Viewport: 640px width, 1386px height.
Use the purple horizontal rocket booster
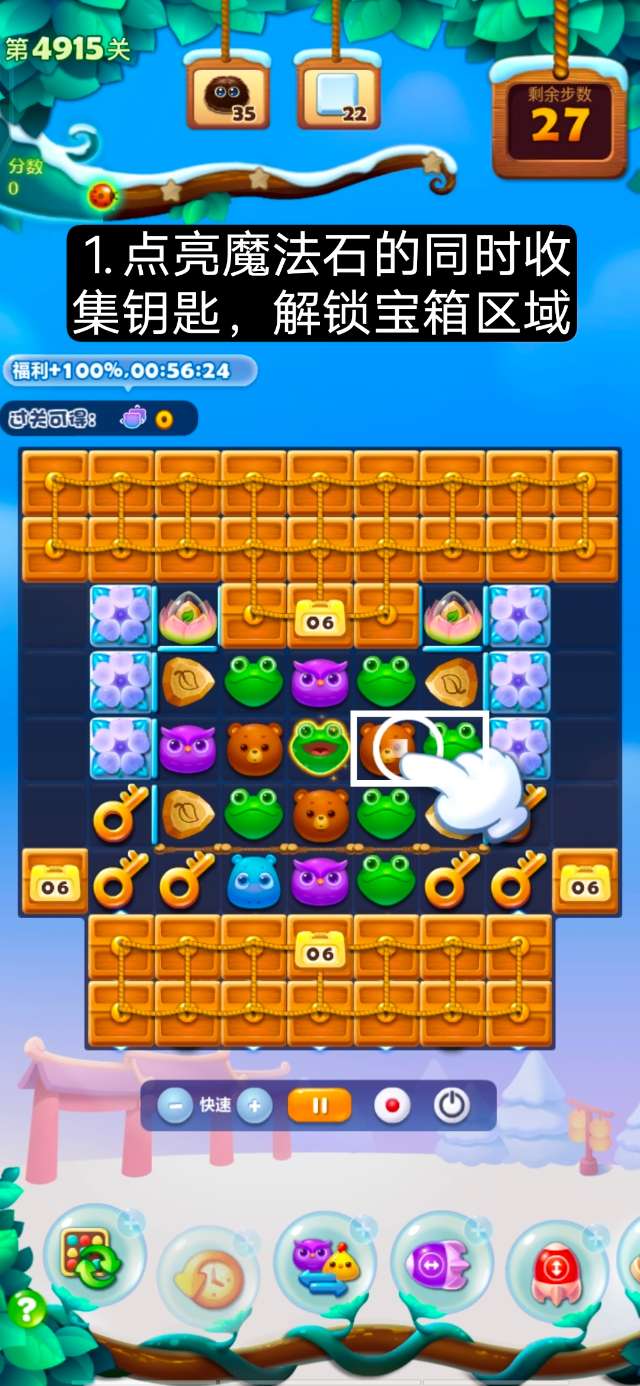click(440, 1264)
